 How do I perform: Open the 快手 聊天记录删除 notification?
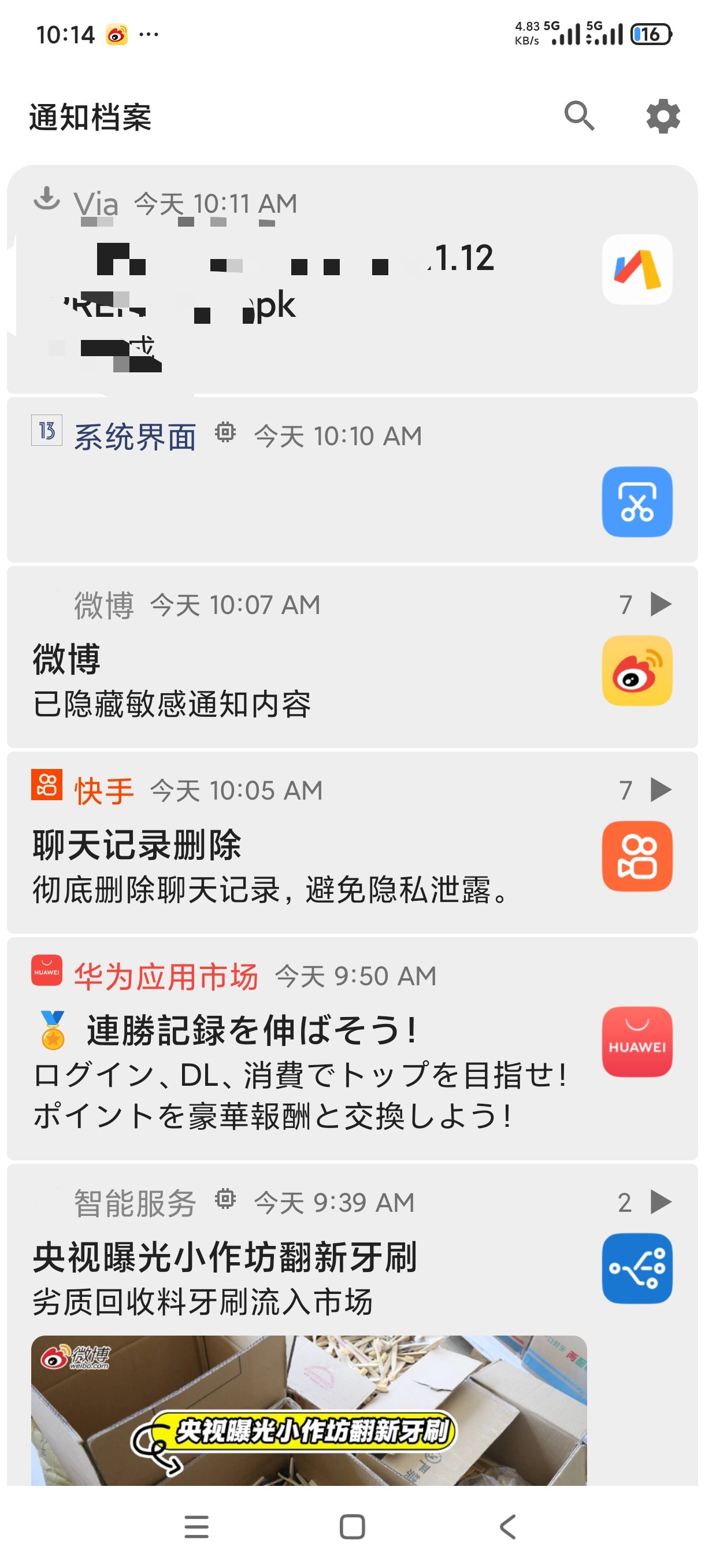pyautogui.click(x=352, y=842)
